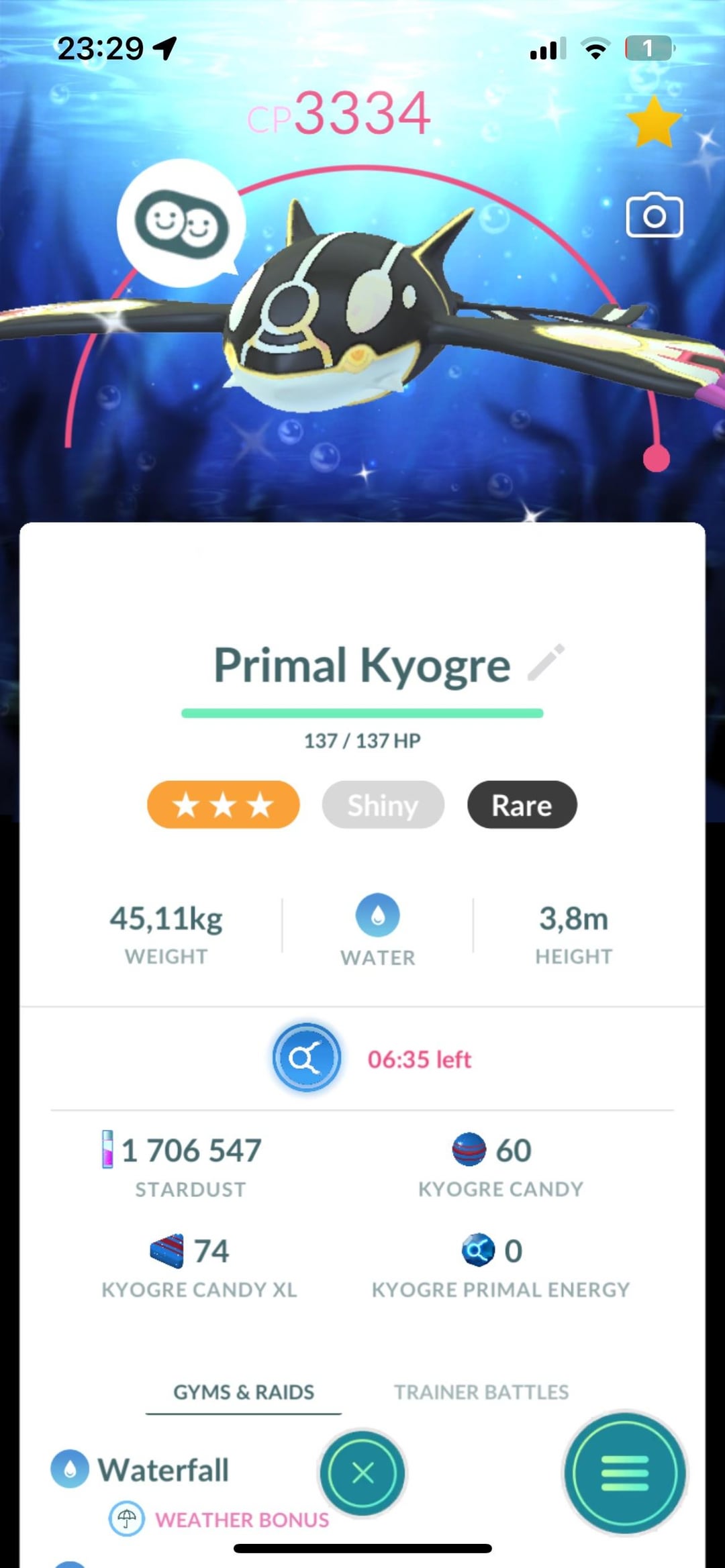Viewport: 725px width, 1568px height.
Task: Tap the Shiny tag chip
Action: [x=383, y=804]
